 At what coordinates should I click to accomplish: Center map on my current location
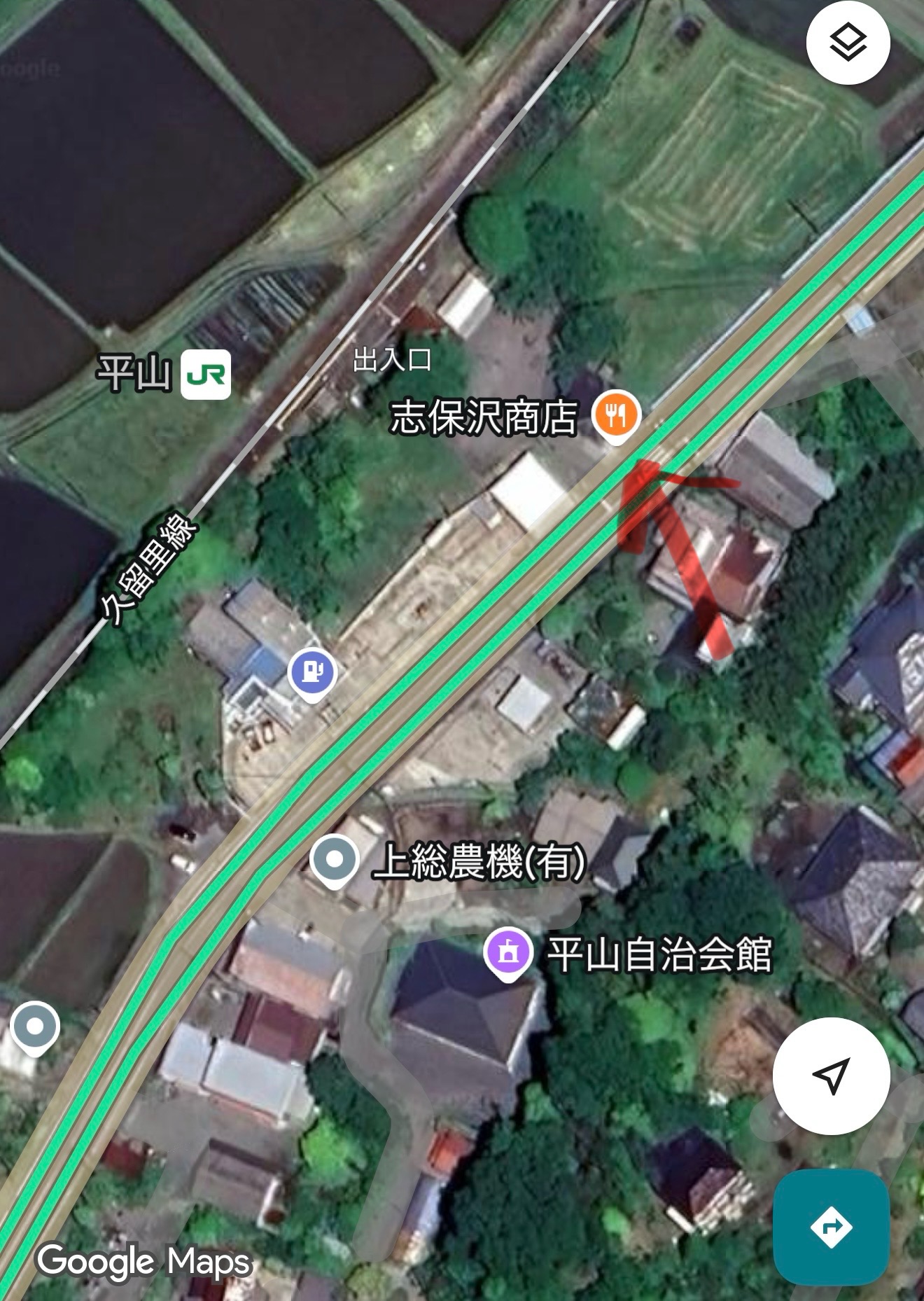coord(831,1075)
